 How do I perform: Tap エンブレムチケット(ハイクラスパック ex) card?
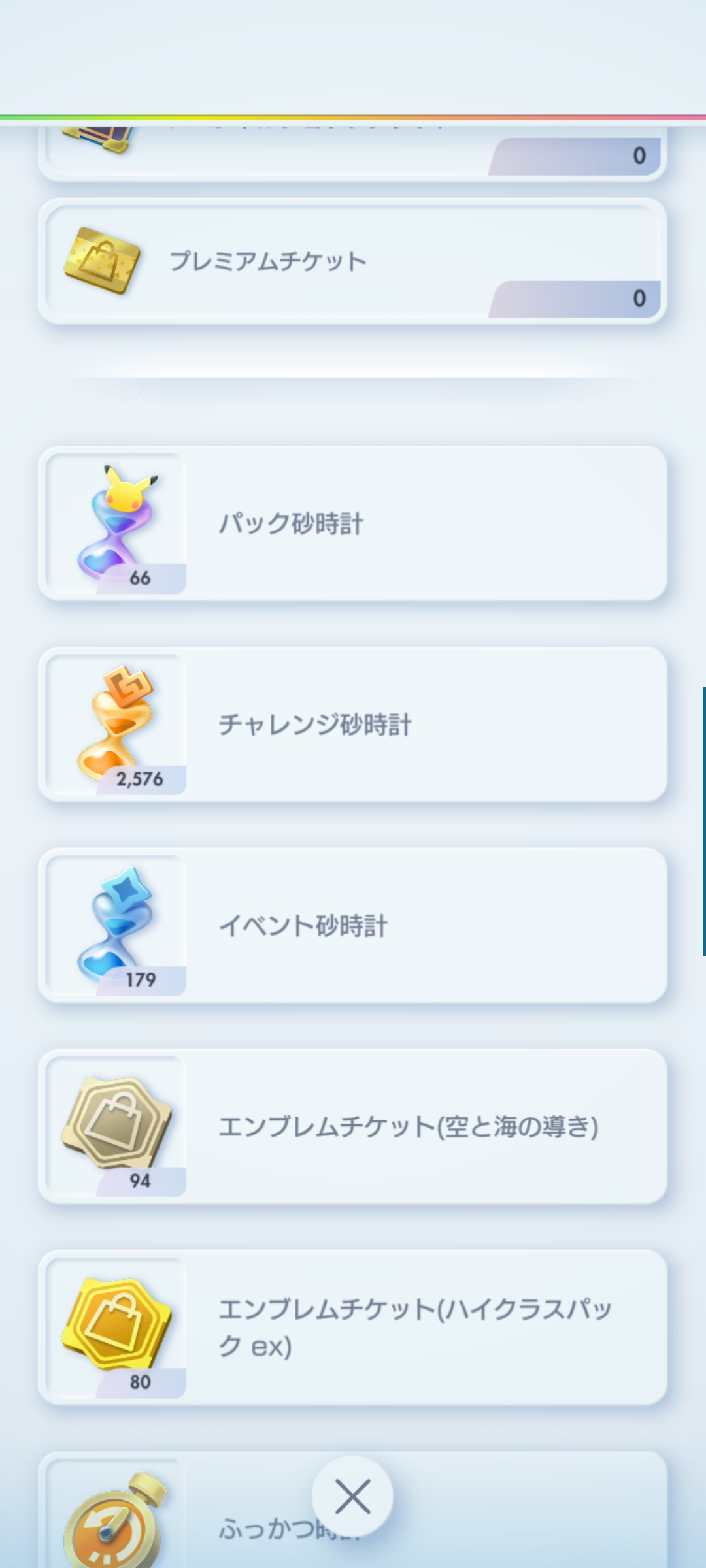coord(352,1327)
